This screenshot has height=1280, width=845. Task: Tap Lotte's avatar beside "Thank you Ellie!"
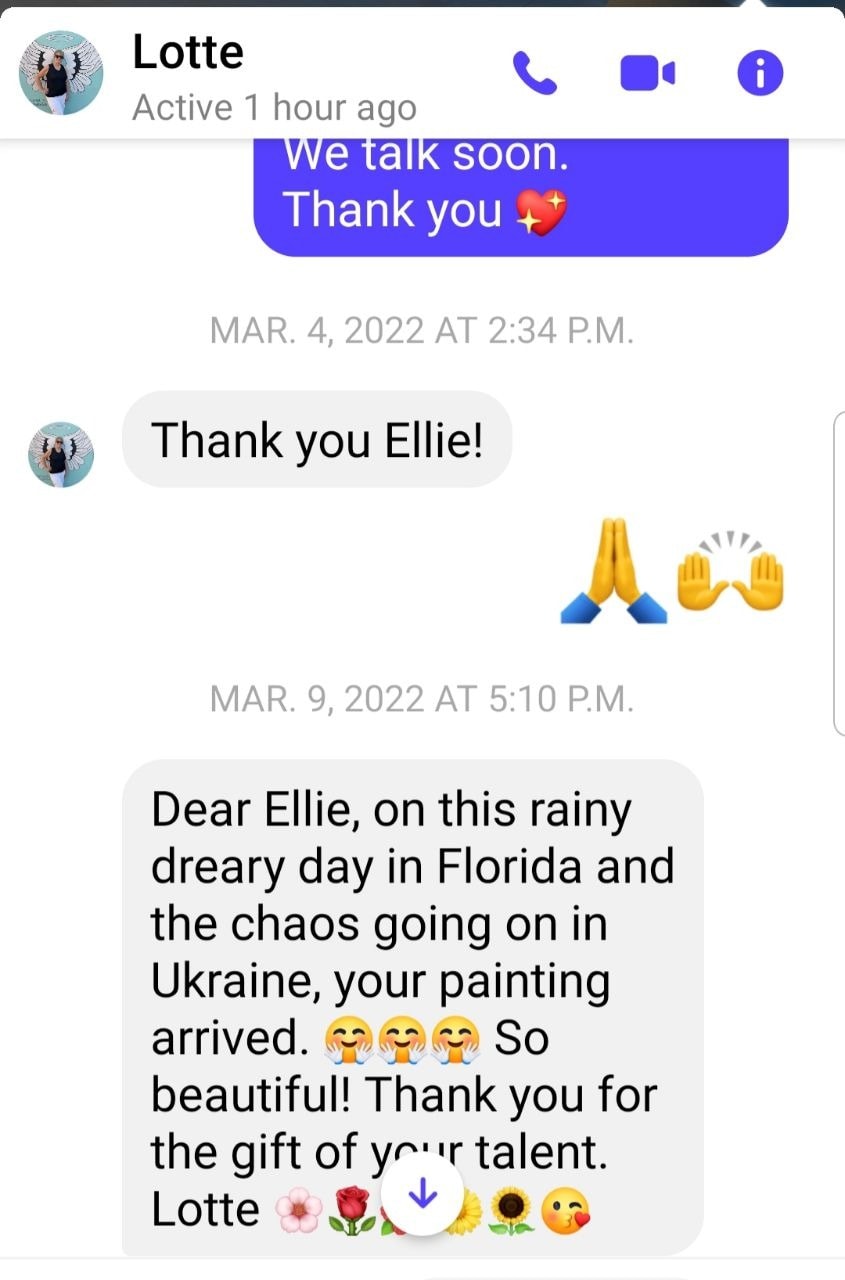[61, 454]
